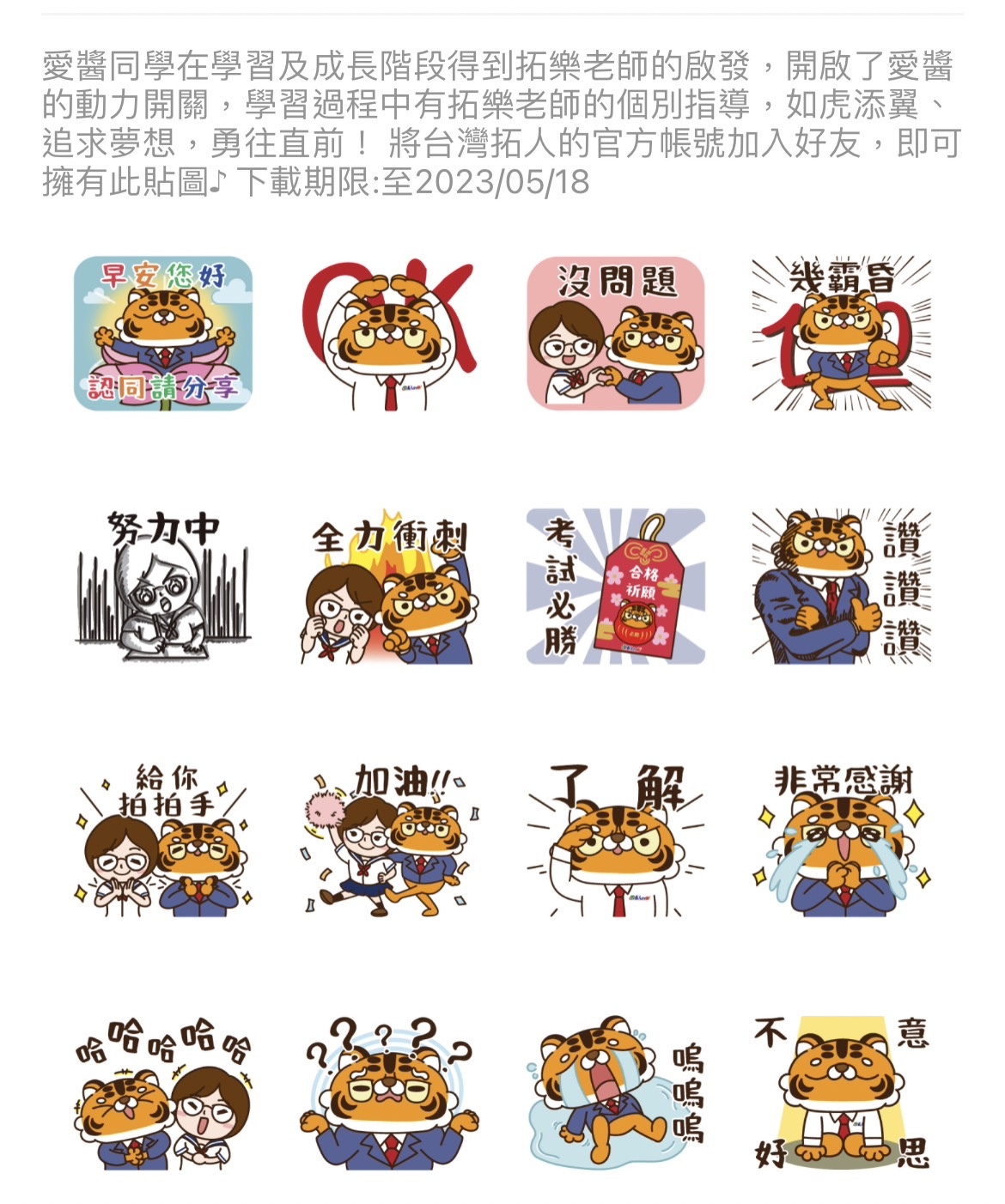Select the 沒問題 sticker
The width and height of the screenshot is (1005, 1204).
click(616, 332)
